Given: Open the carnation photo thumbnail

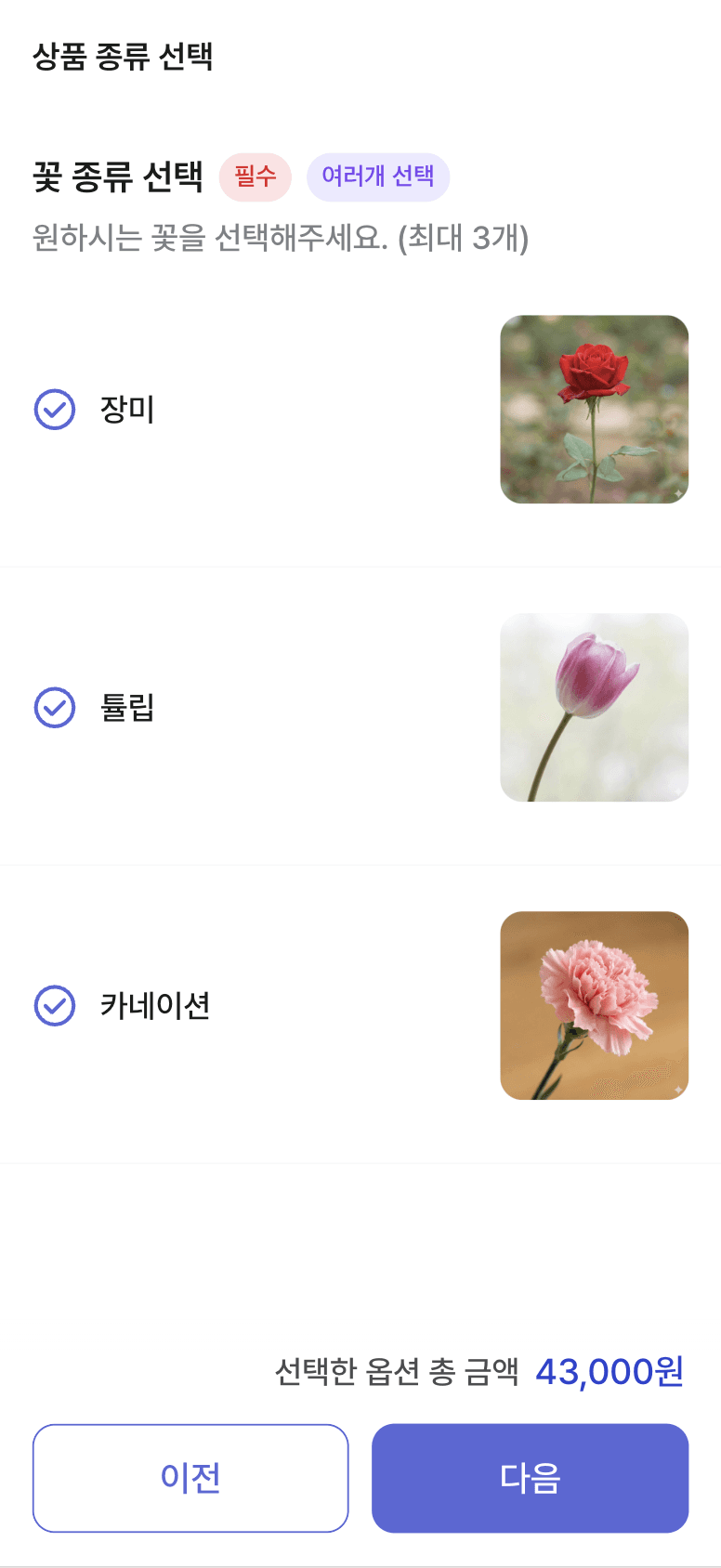Looking at the screenshot, I should tap(594, 1005).
